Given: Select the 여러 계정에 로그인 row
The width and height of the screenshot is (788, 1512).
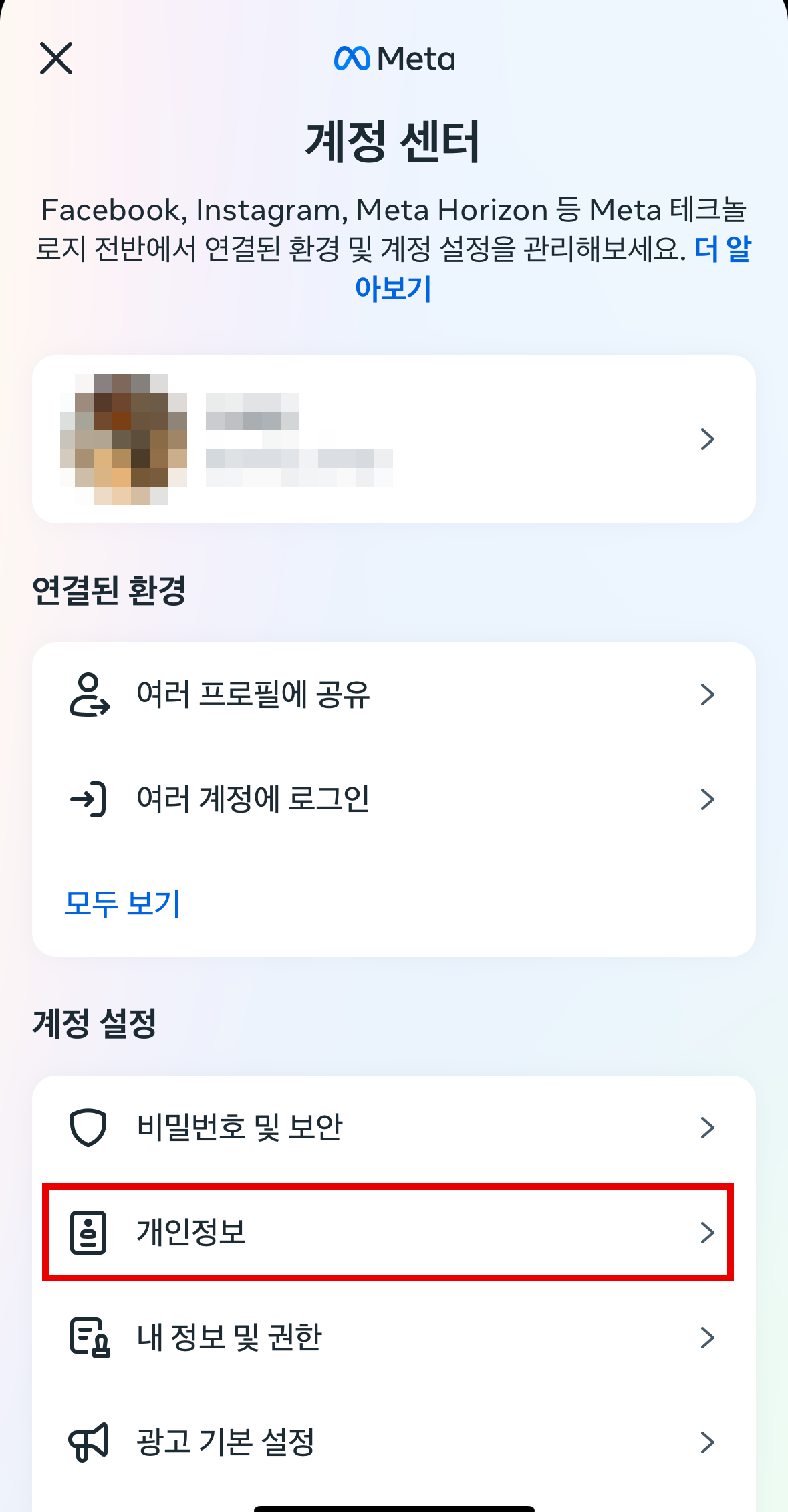Looking at the screenshot, I should click(394, 799).
